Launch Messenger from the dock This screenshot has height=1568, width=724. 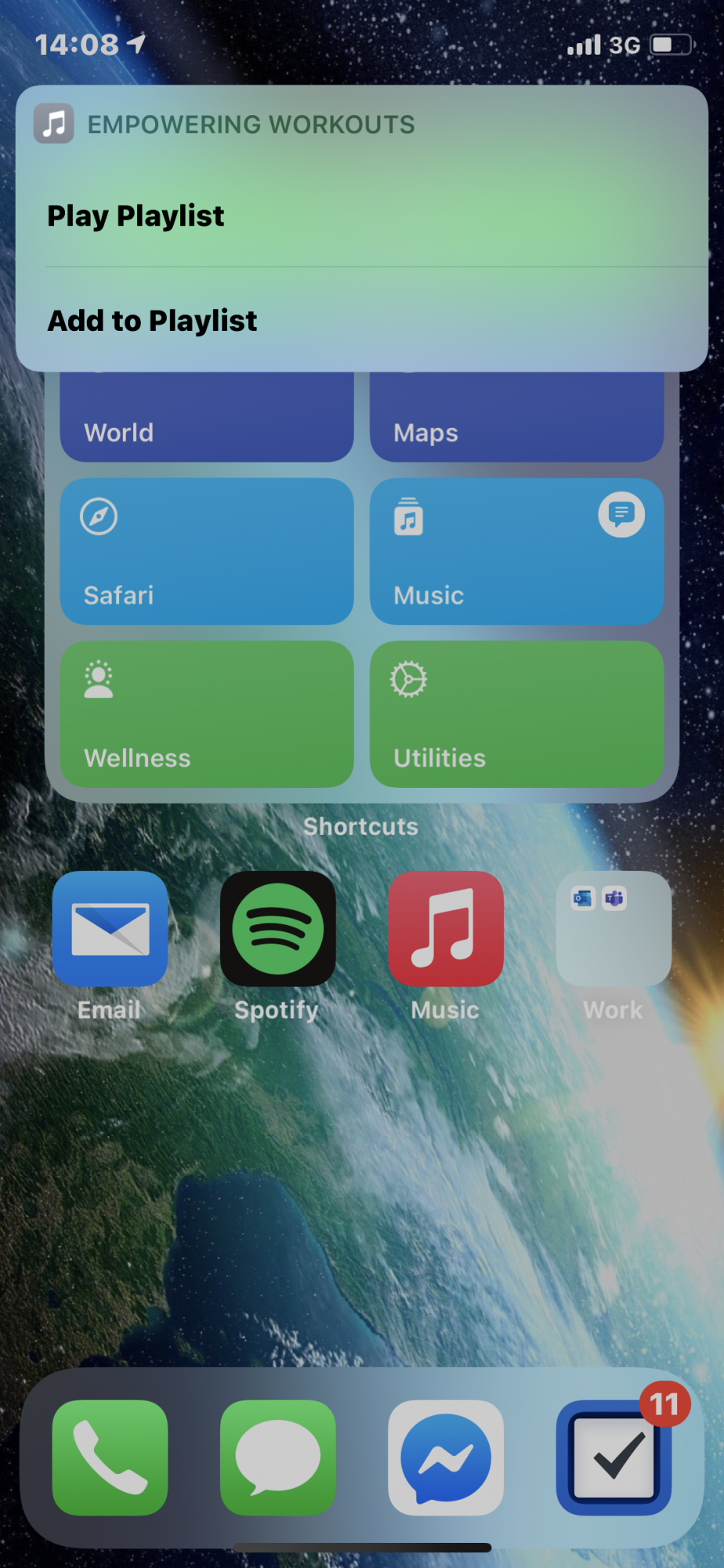[x=446, y=1457]
